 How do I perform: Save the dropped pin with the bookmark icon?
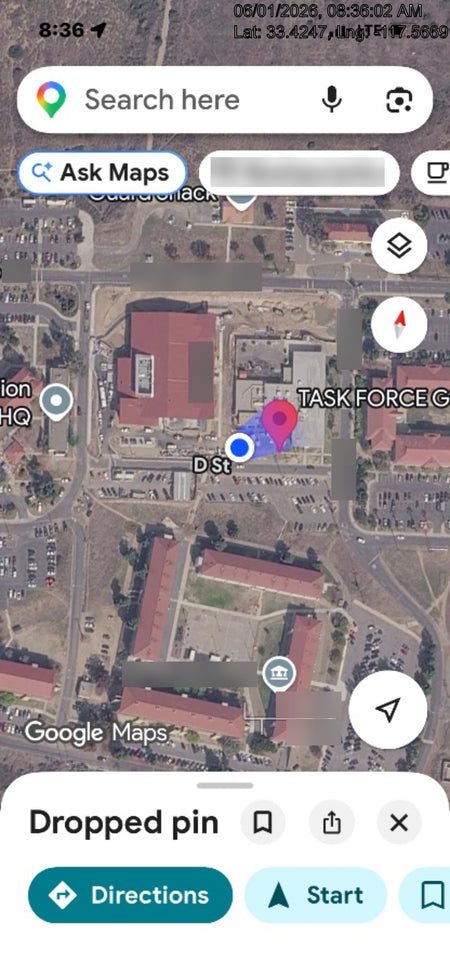point(263,823)
